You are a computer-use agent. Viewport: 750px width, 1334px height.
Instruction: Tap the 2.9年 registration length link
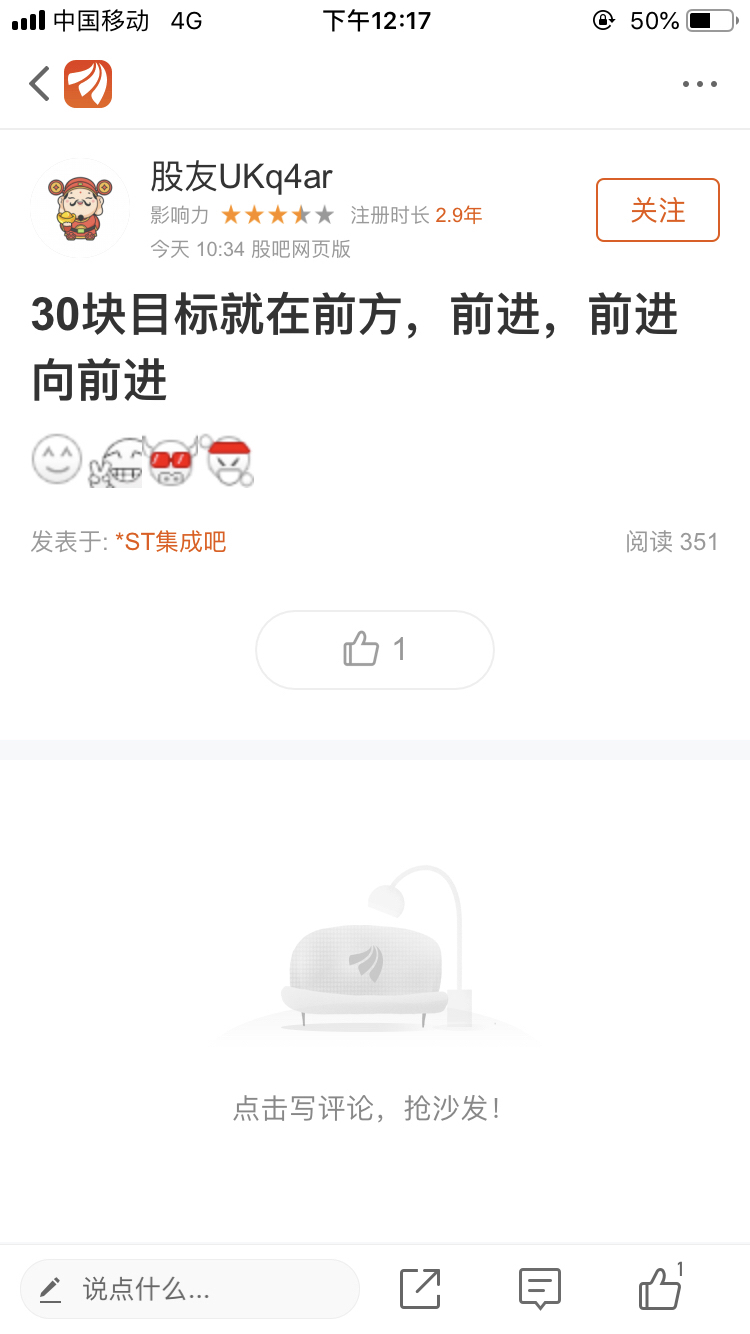click(458, 213)
